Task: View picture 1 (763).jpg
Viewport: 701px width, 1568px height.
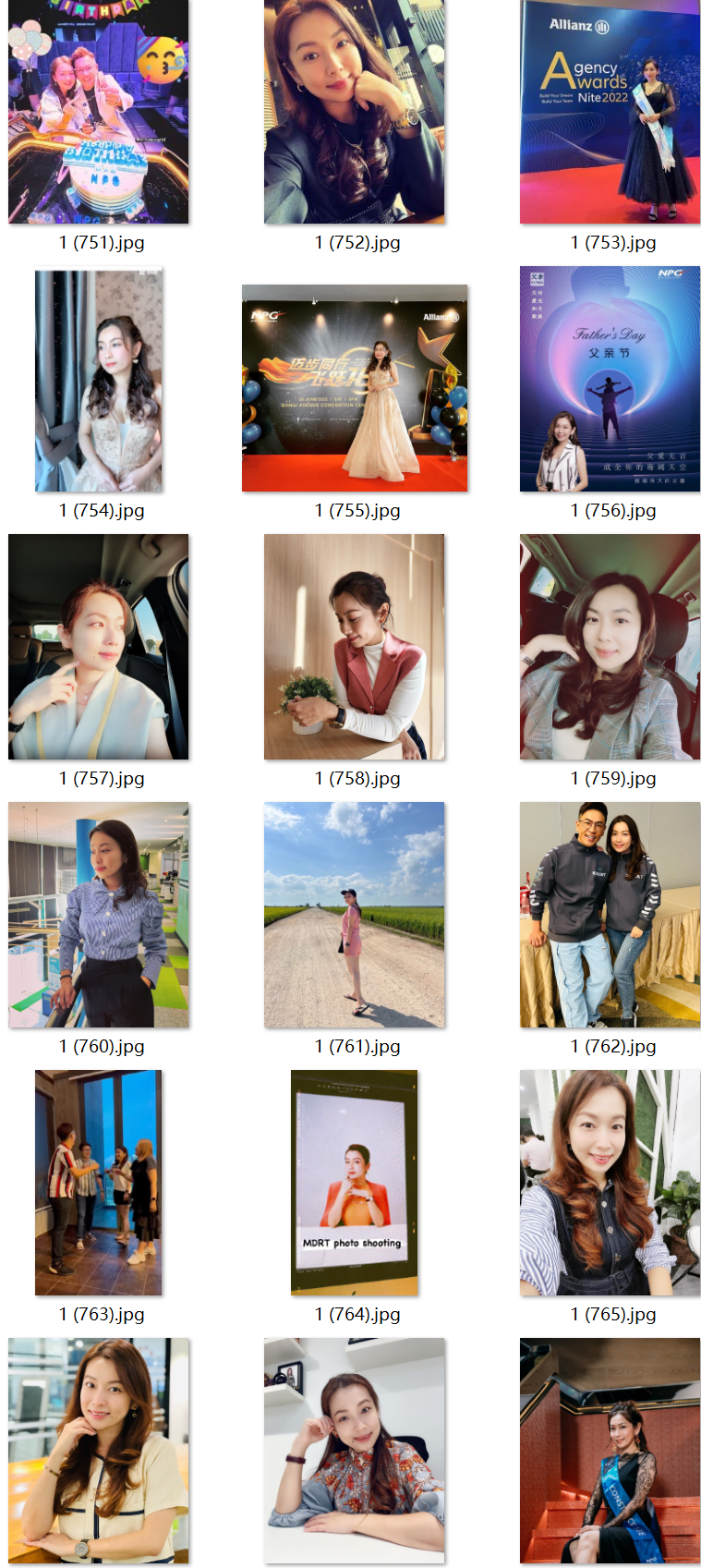Action: point(99,1182)
